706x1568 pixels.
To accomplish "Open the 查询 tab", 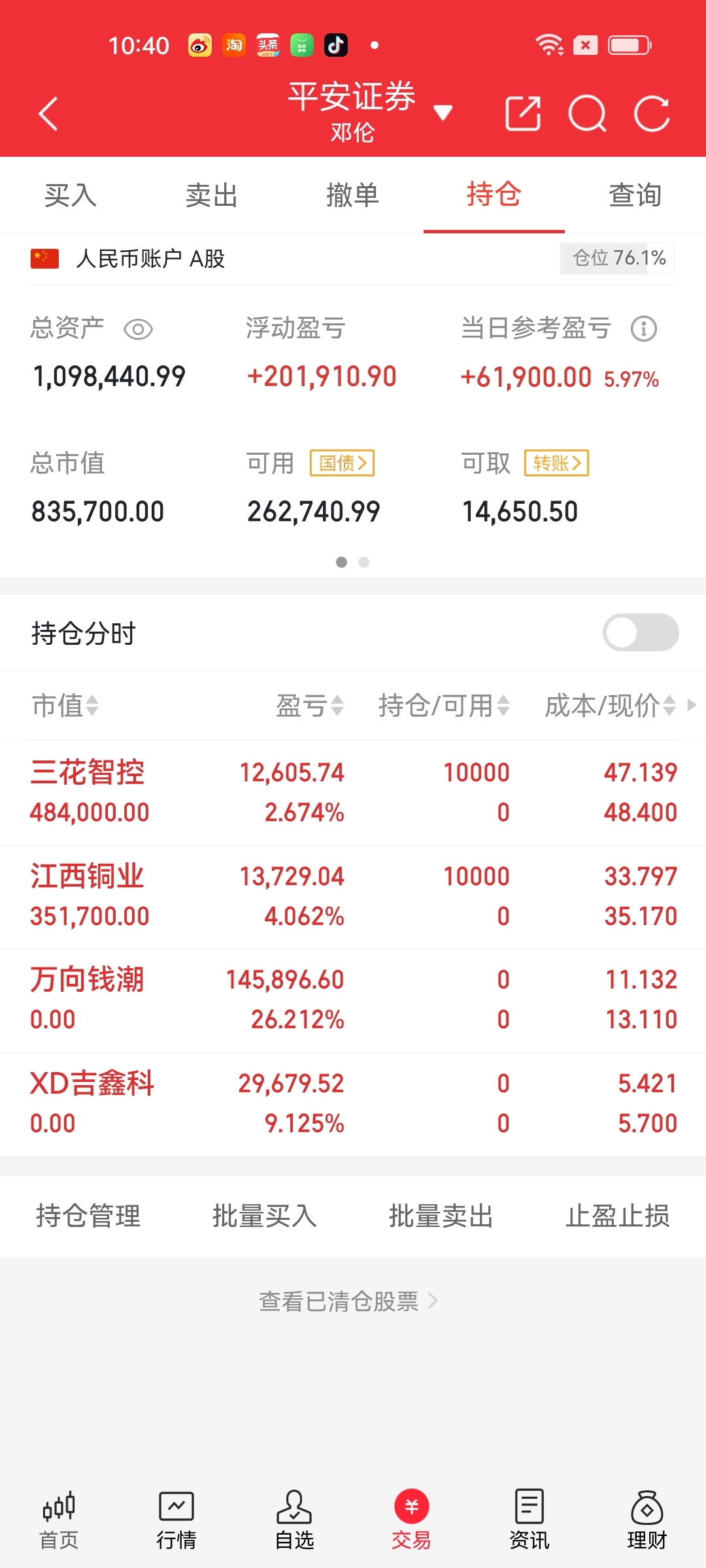I will tap(635, 195).
